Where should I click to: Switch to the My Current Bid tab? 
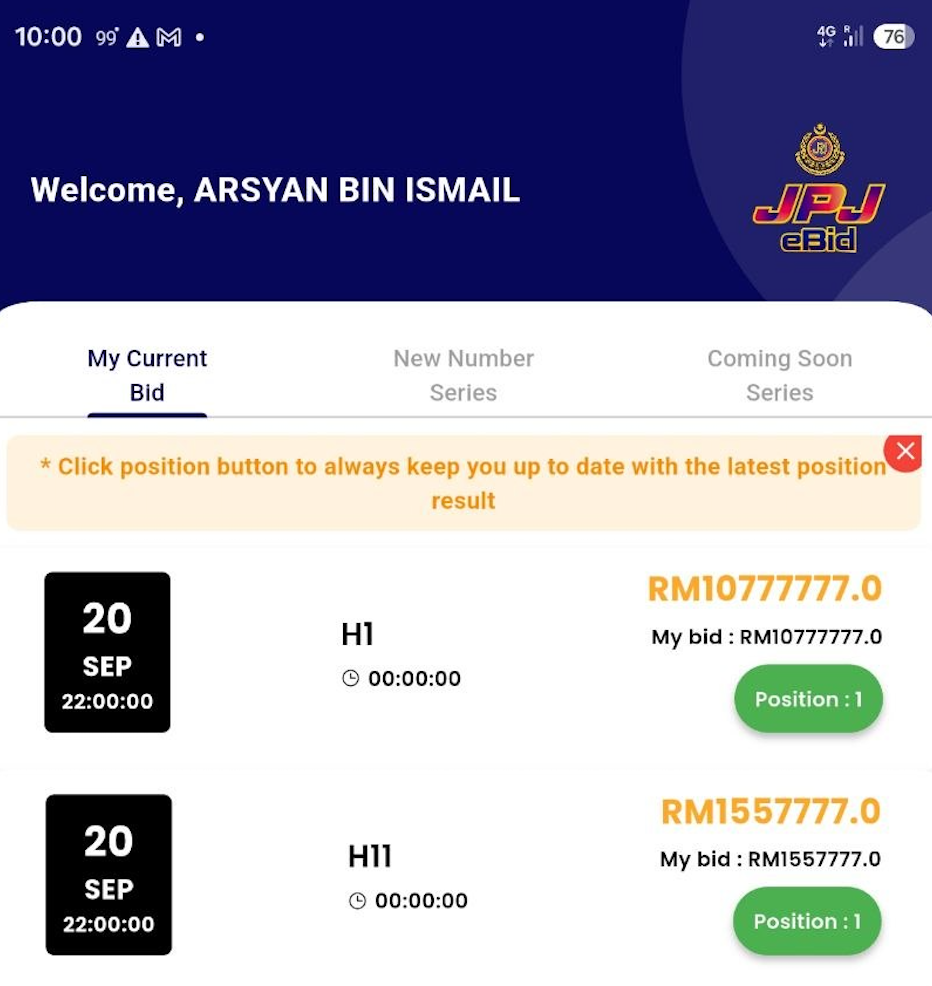click(x=147, y=375)
